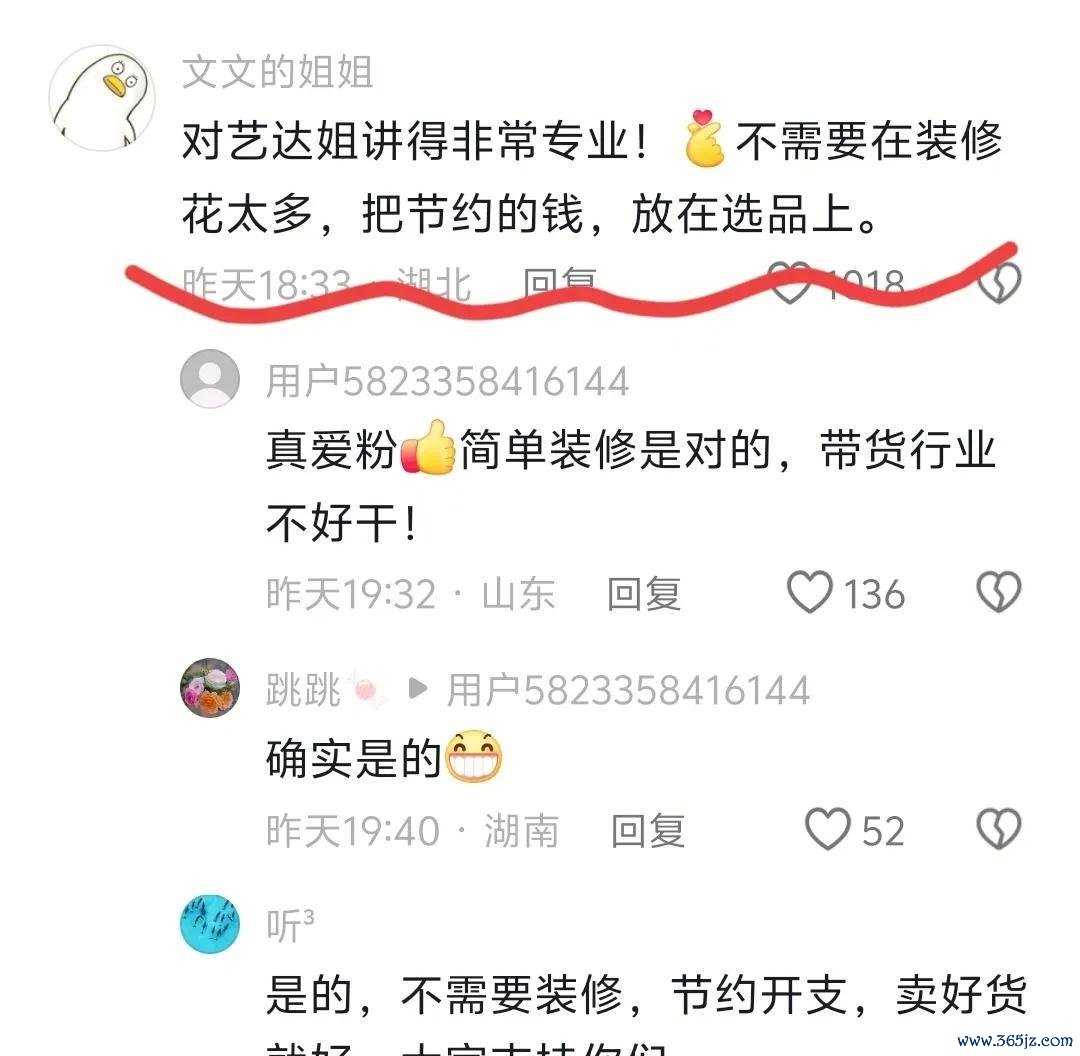Viewport: 1080px width, 1056px height.
Task: Open 文文的姐姐's duck avatar profile
Action: pyautogui.click(x=102, y=97)
